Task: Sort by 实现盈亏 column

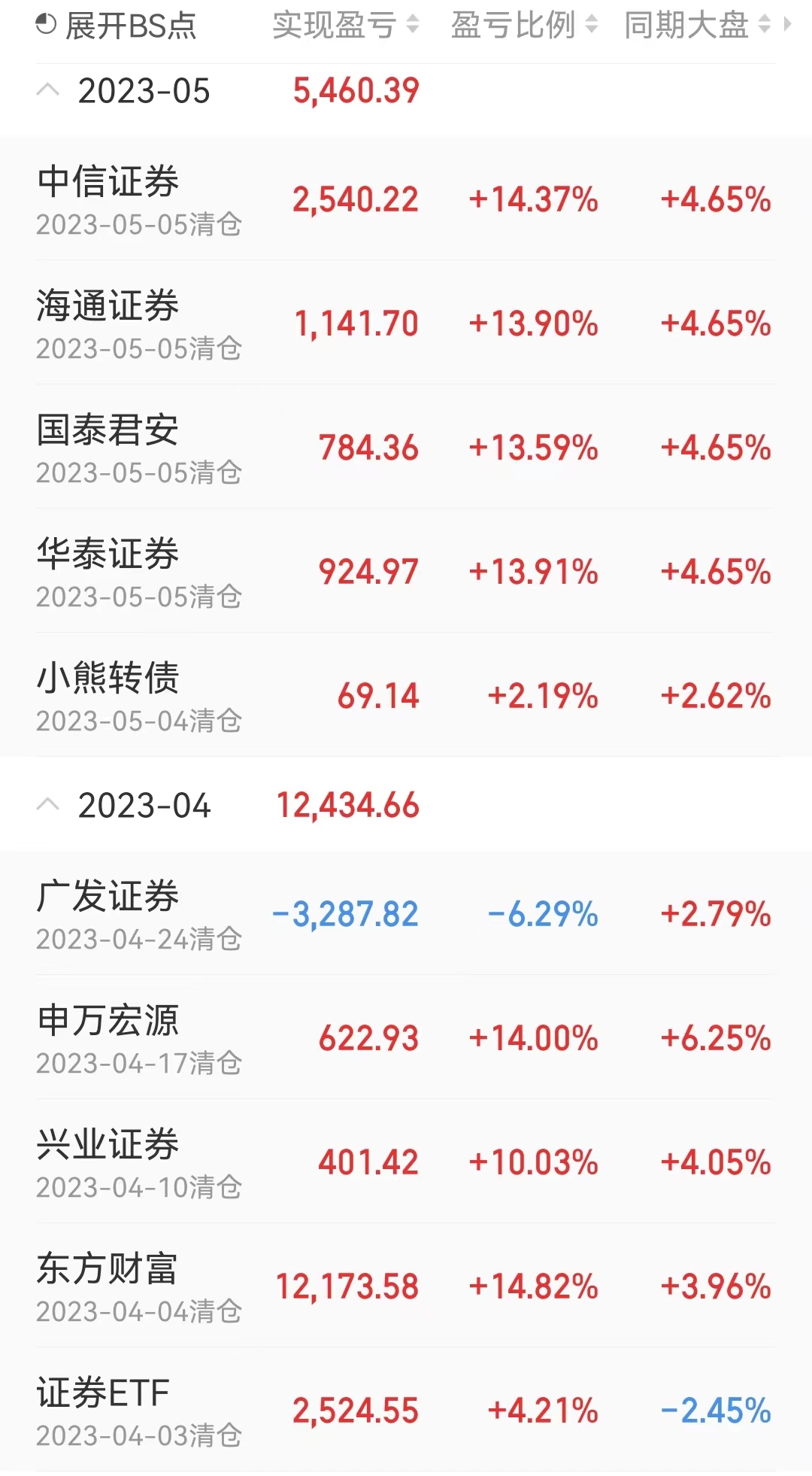Action: click(x=345, y=26)
